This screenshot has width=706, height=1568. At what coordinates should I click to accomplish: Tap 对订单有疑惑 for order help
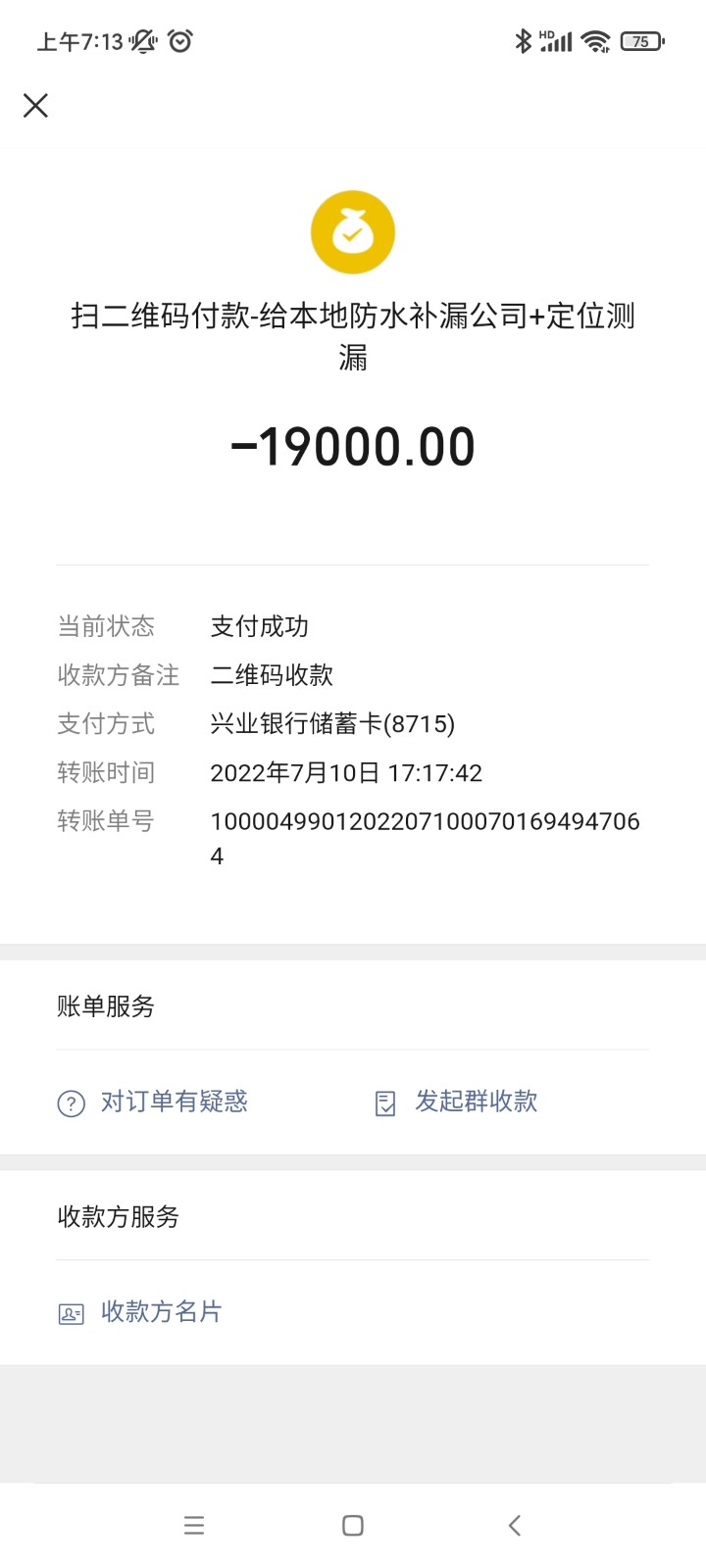pyautogui.click(x=154, y=1102)
